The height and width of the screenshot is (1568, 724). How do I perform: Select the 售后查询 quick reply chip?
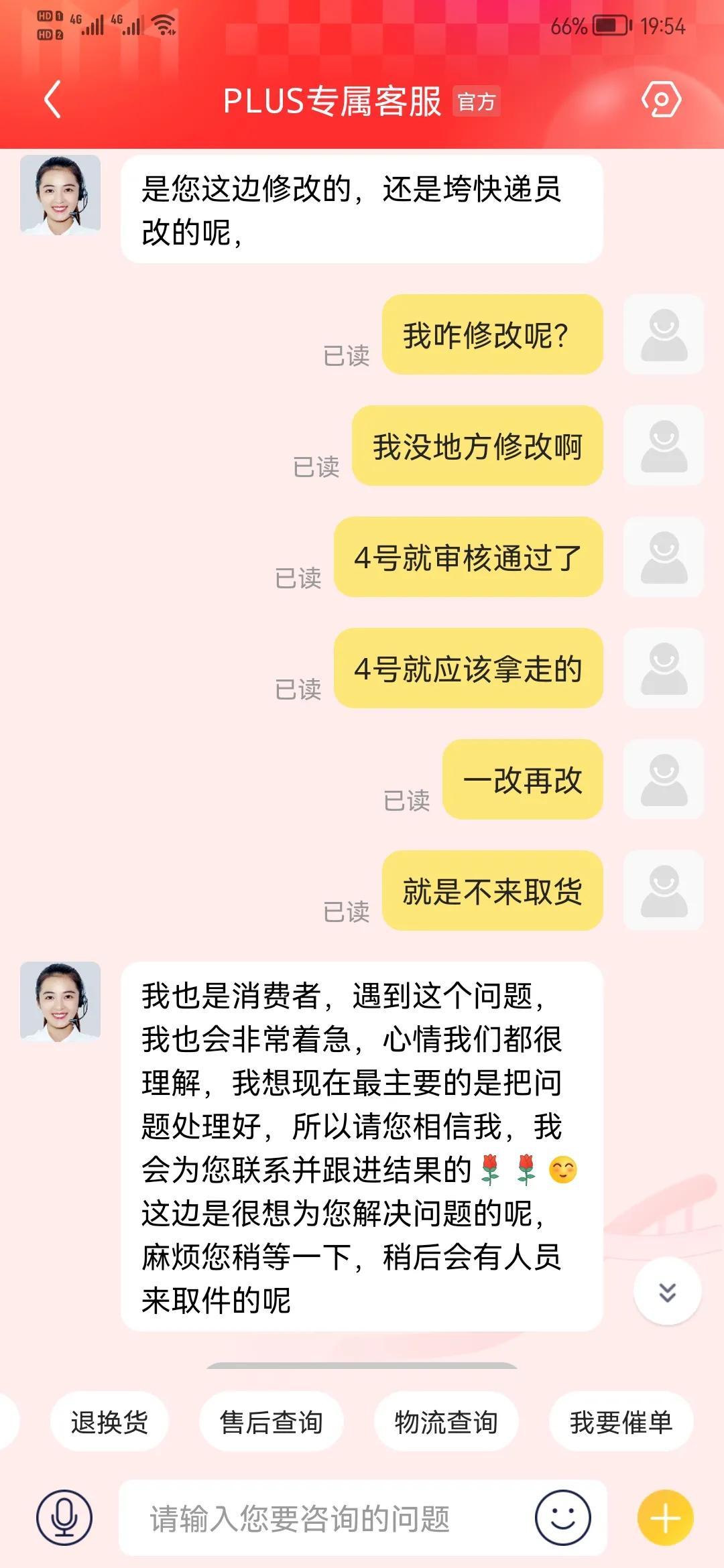(x=271, y=1422)
